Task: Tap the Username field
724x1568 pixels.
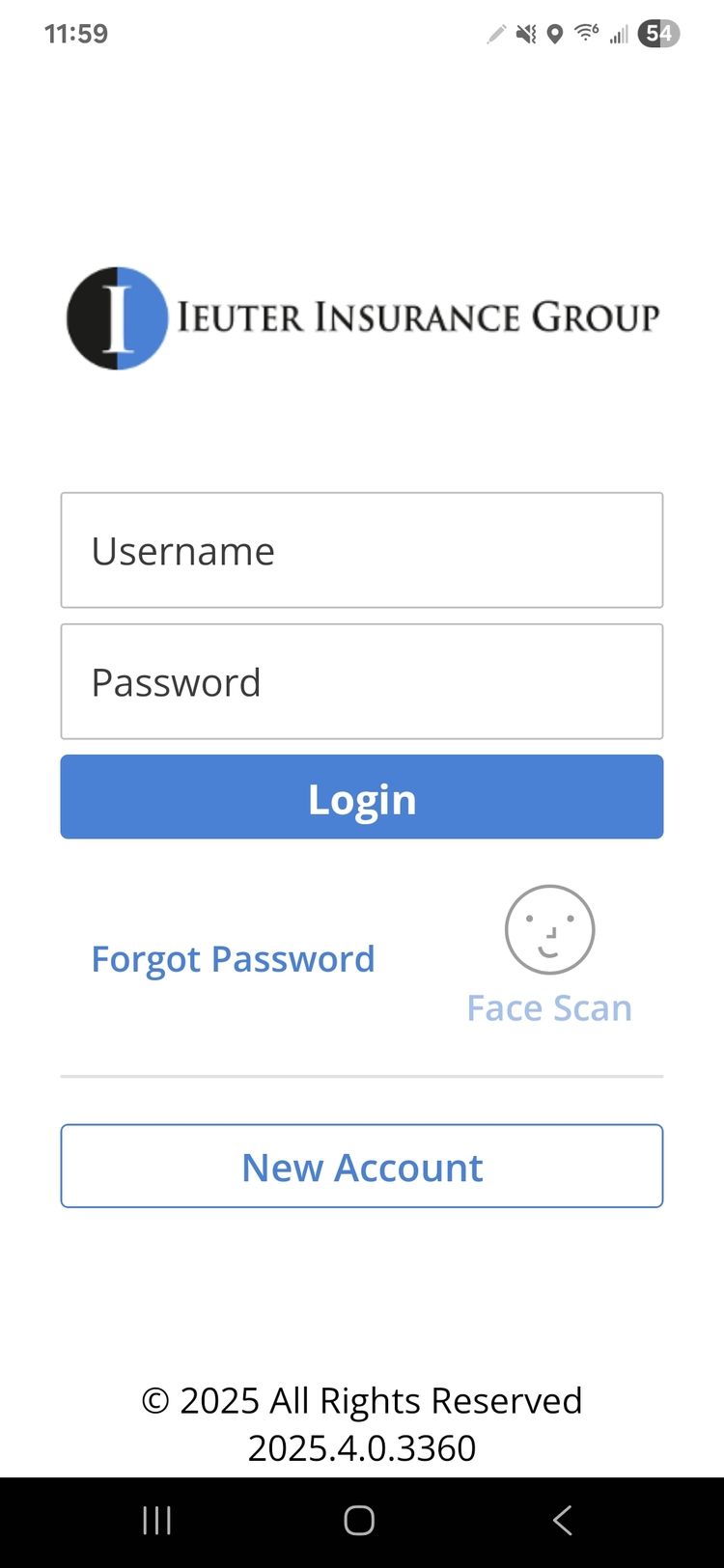Action: click(362, 550)
